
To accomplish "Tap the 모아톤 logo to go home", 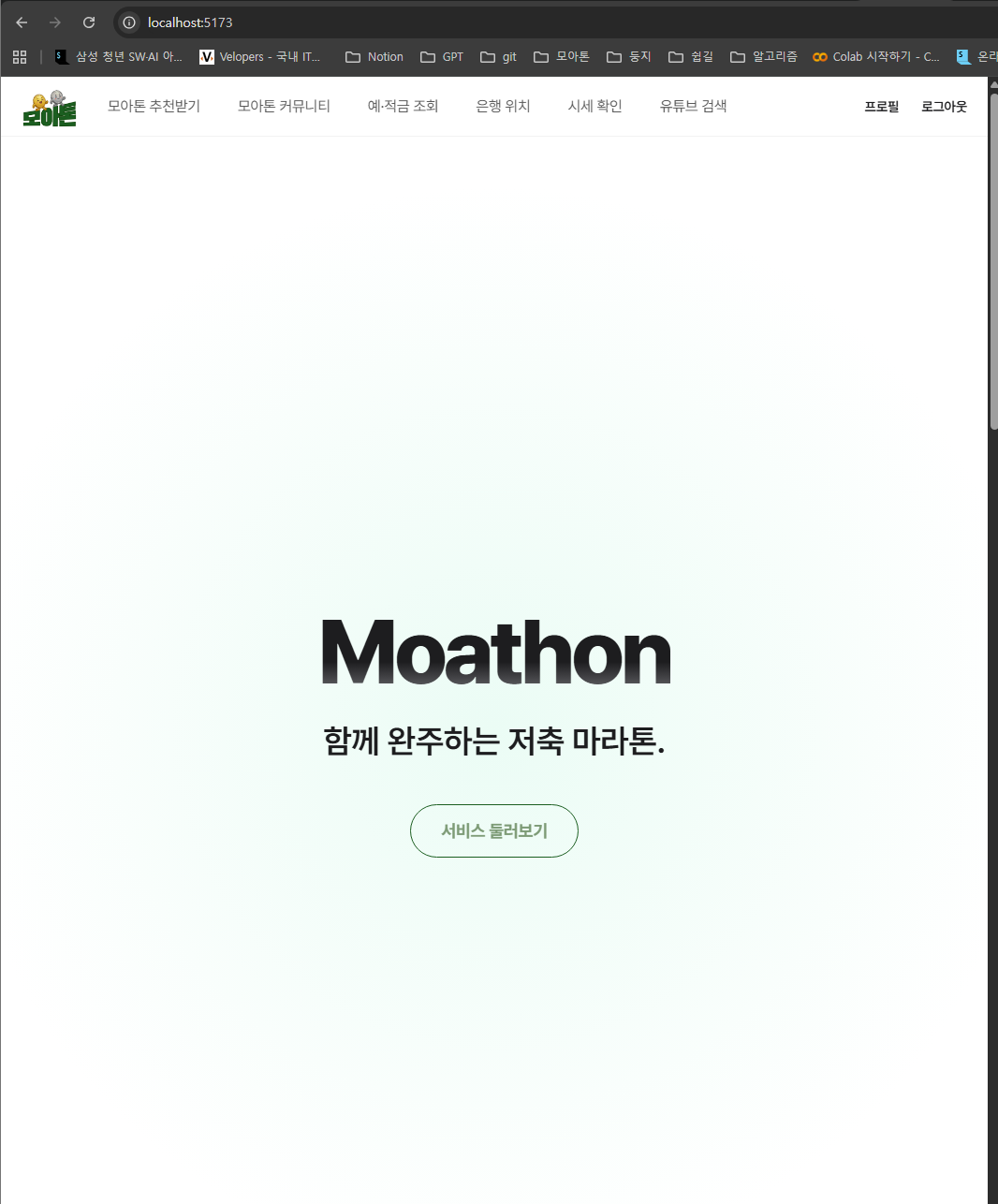I will tap(50, 109).
